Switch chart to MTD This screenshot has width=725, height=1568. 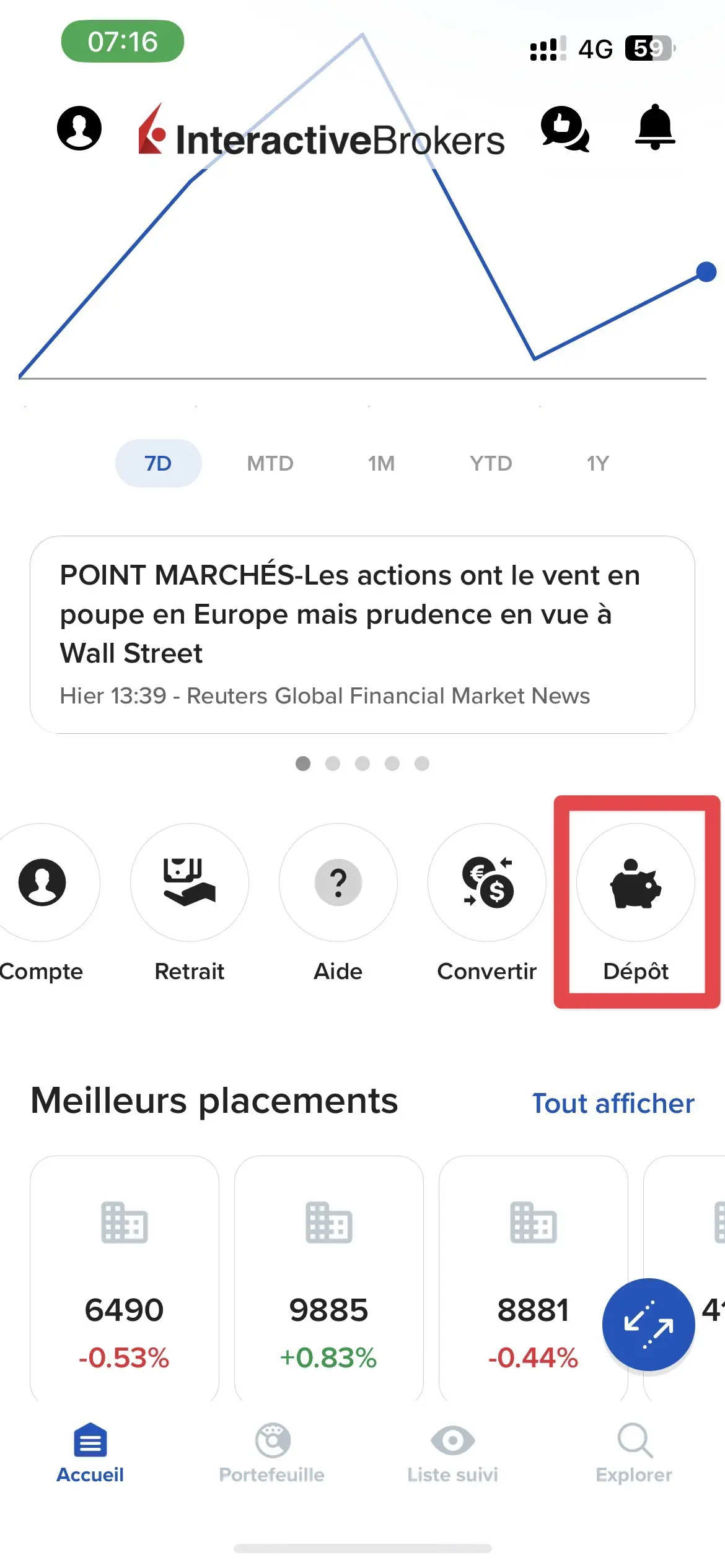pyautogui.click(x=270, y=463)
